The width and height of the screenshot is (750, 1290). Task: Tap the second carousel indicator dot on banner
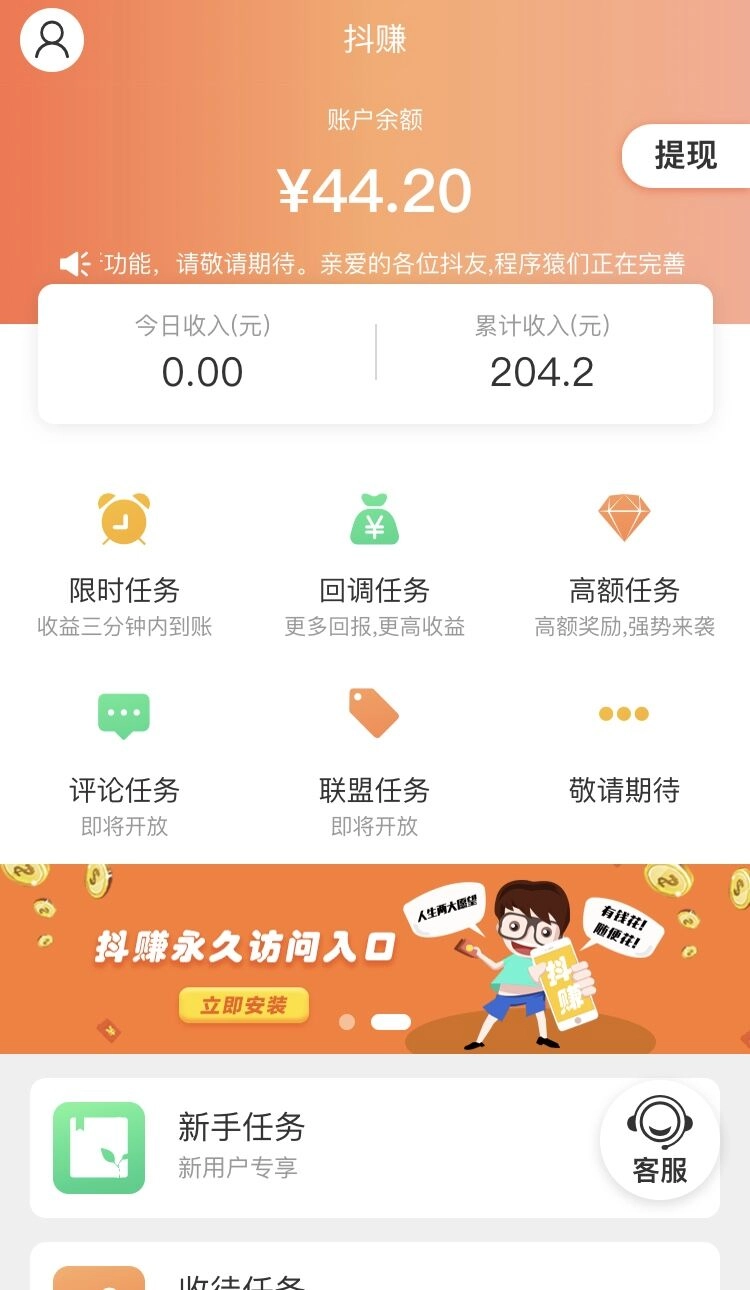click(392, 1022)
